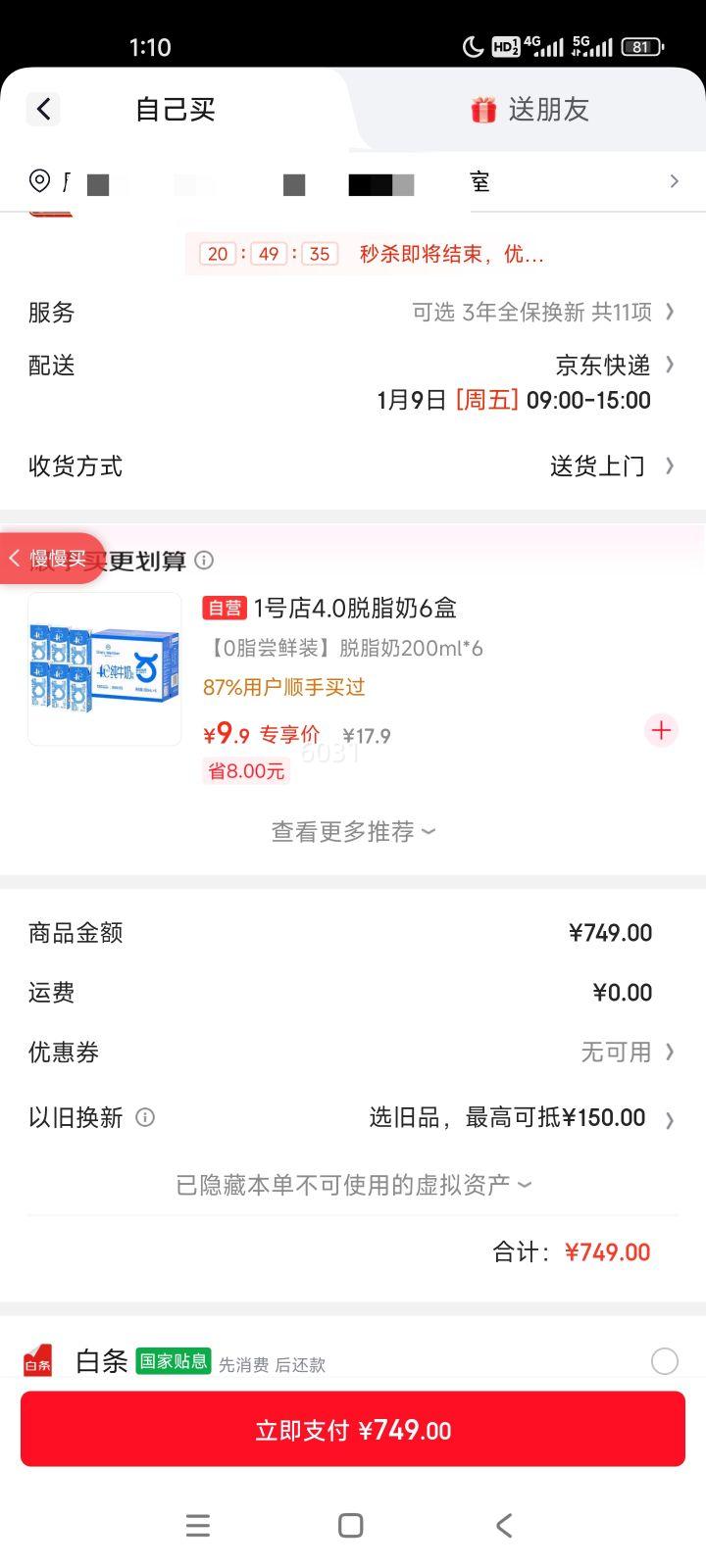Tap the 省8.00元 savings tag

coord(245,771)
